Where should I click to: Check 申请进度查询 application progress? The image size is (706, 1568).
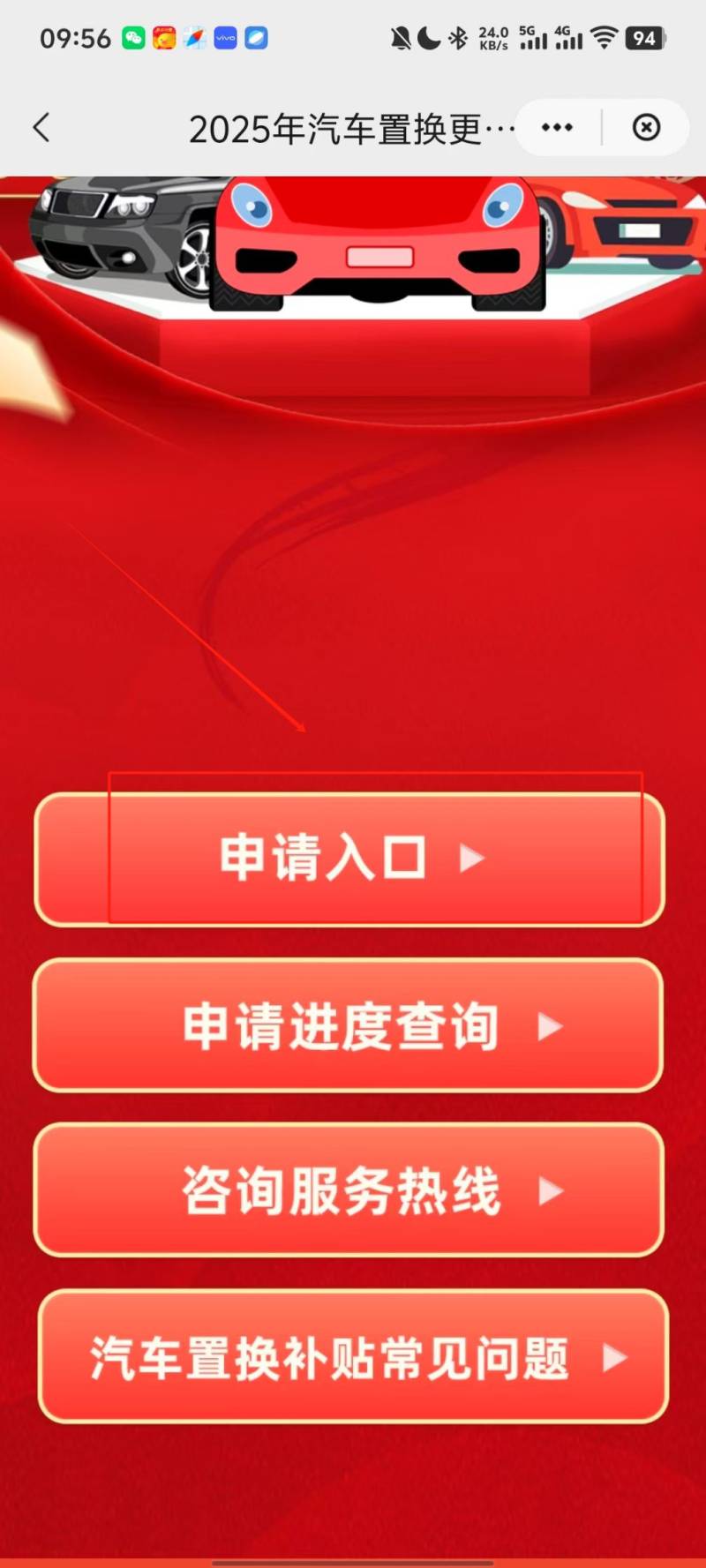coord(348,1025)
